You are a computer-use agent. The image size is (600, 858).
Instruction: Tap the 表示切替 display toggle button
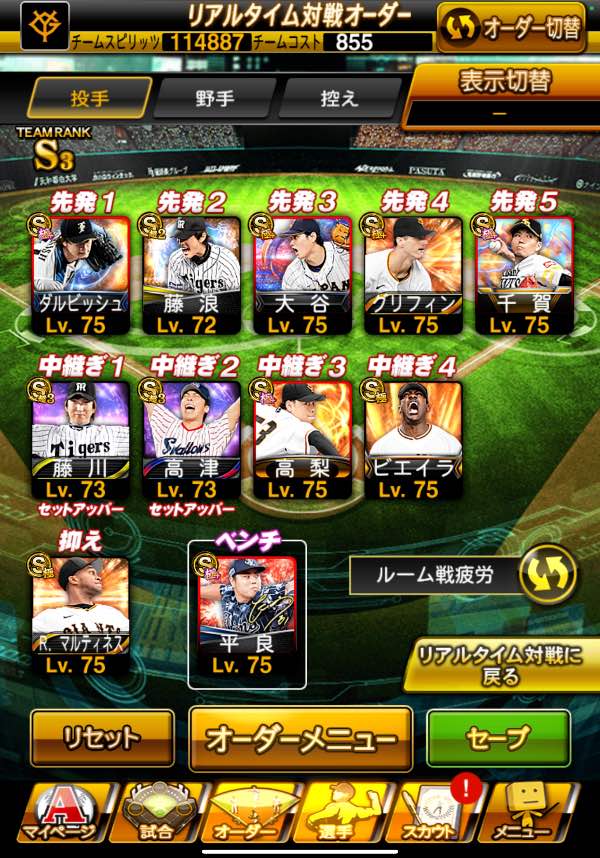[x=503, y=96]
